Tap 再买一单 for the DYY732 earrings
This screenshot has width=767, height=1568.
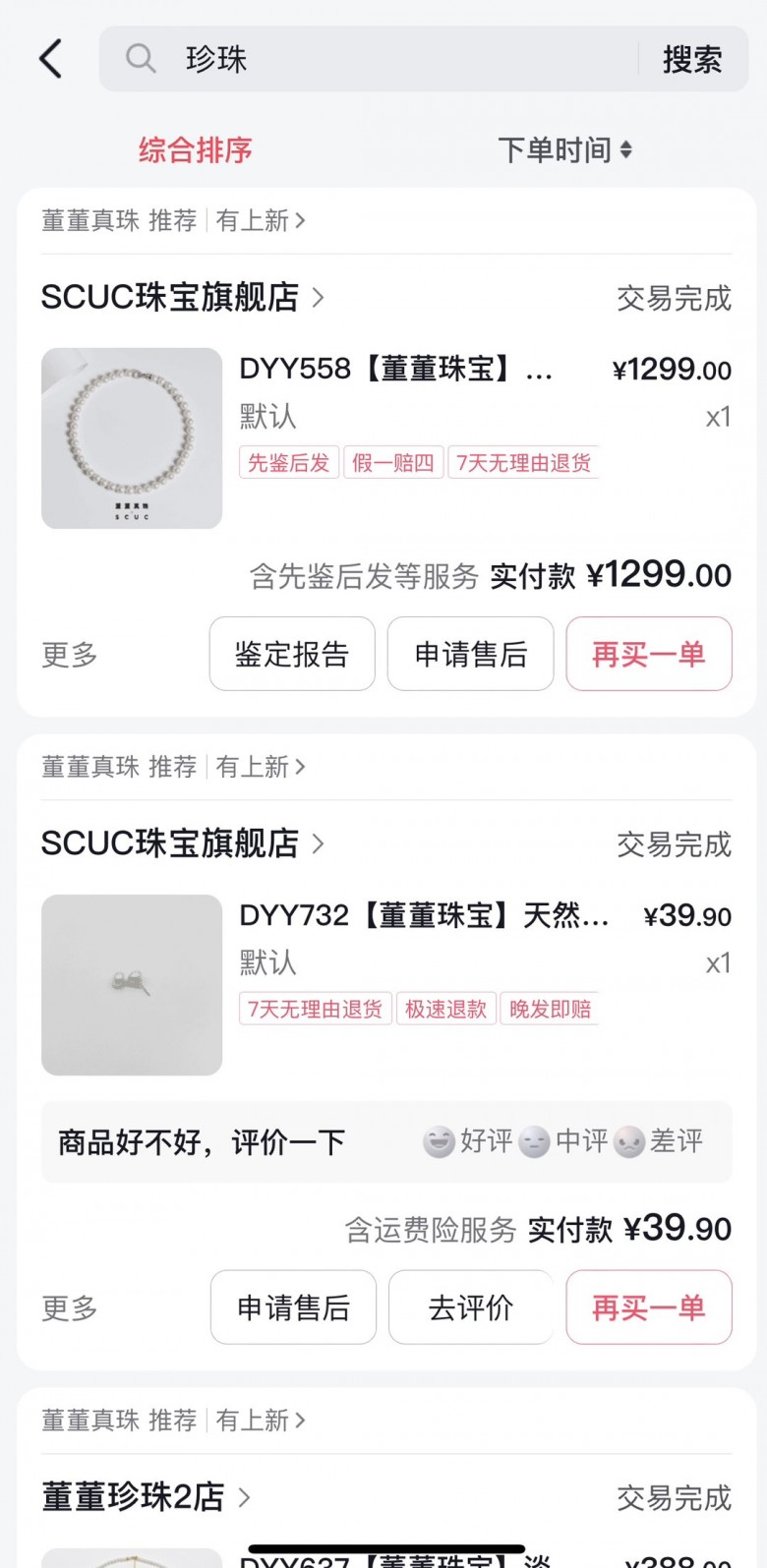pos(648,1307)
